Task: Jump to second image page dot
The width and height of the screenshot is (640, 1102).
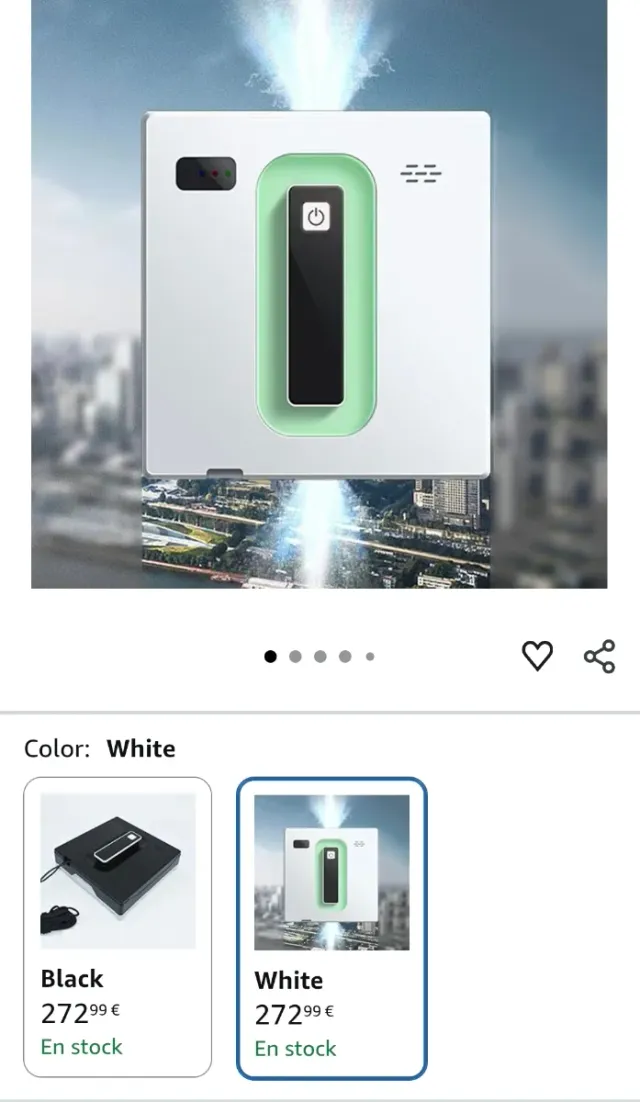Action: (x=295, y=657)
